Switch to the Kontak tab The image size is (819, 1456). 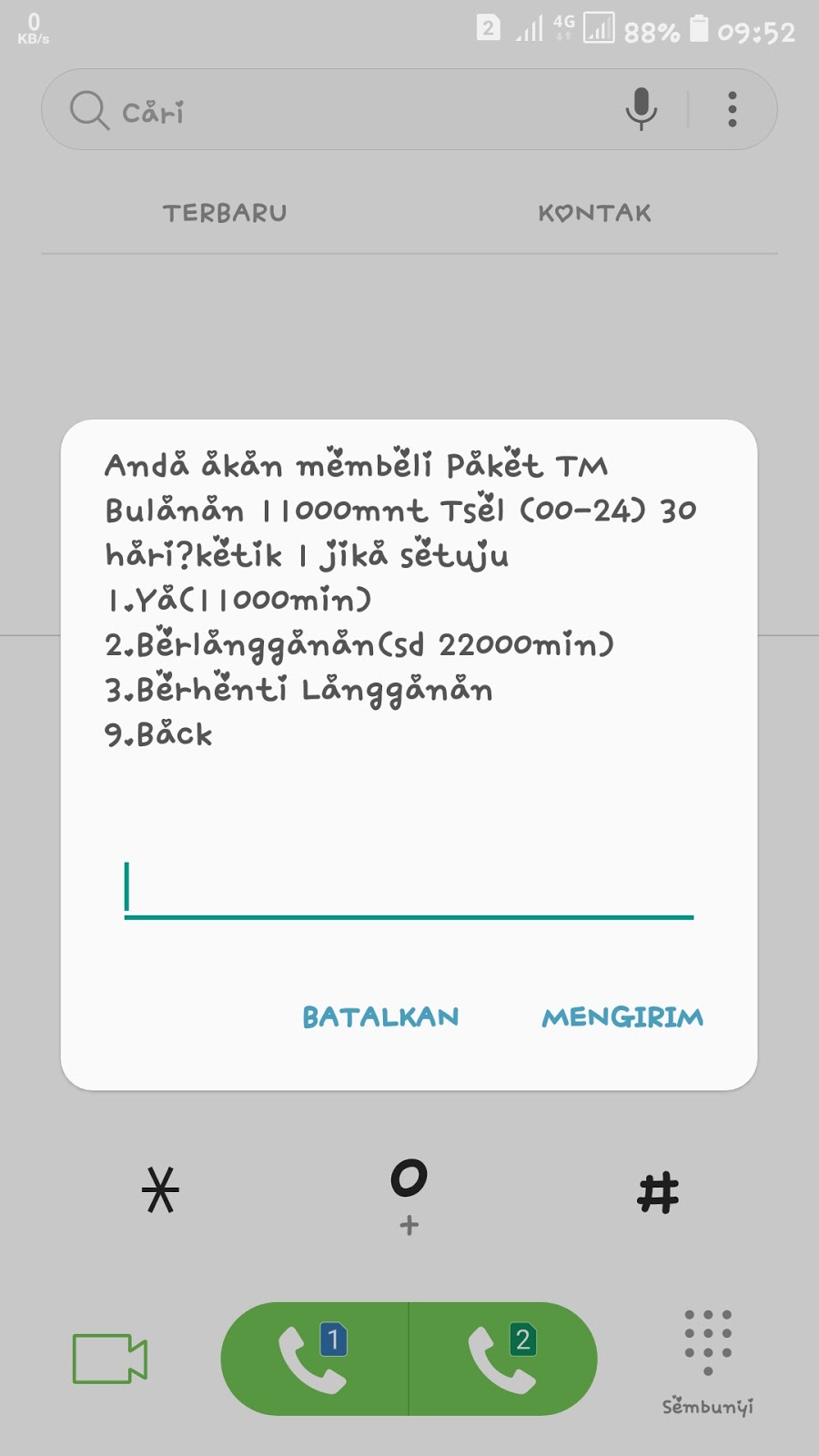(594, 213)
